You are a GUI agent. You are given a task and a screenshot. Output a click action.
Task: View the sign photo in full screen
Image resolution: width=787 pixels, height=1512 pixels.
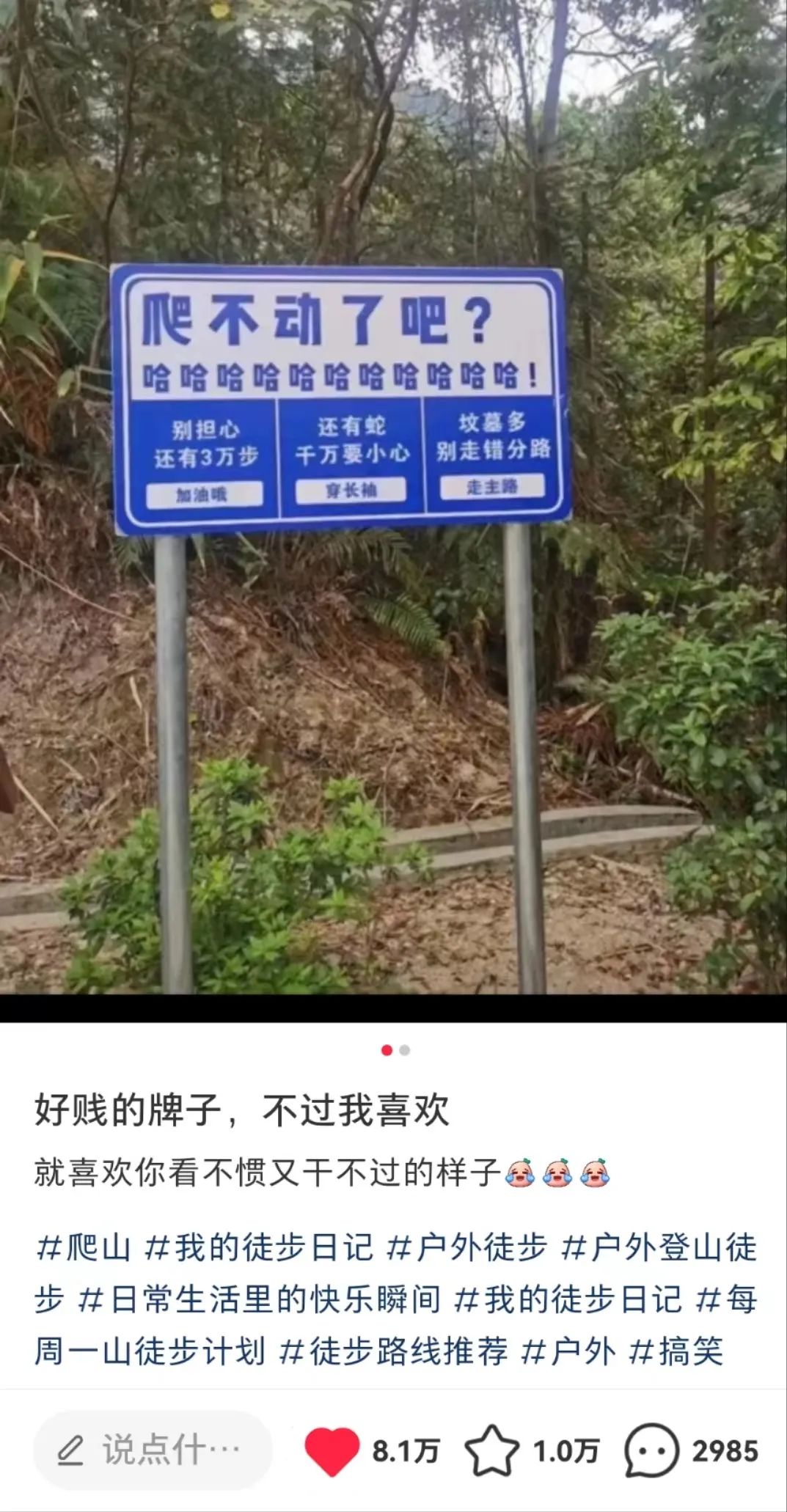pyautogui.click(x=393, y=497)
